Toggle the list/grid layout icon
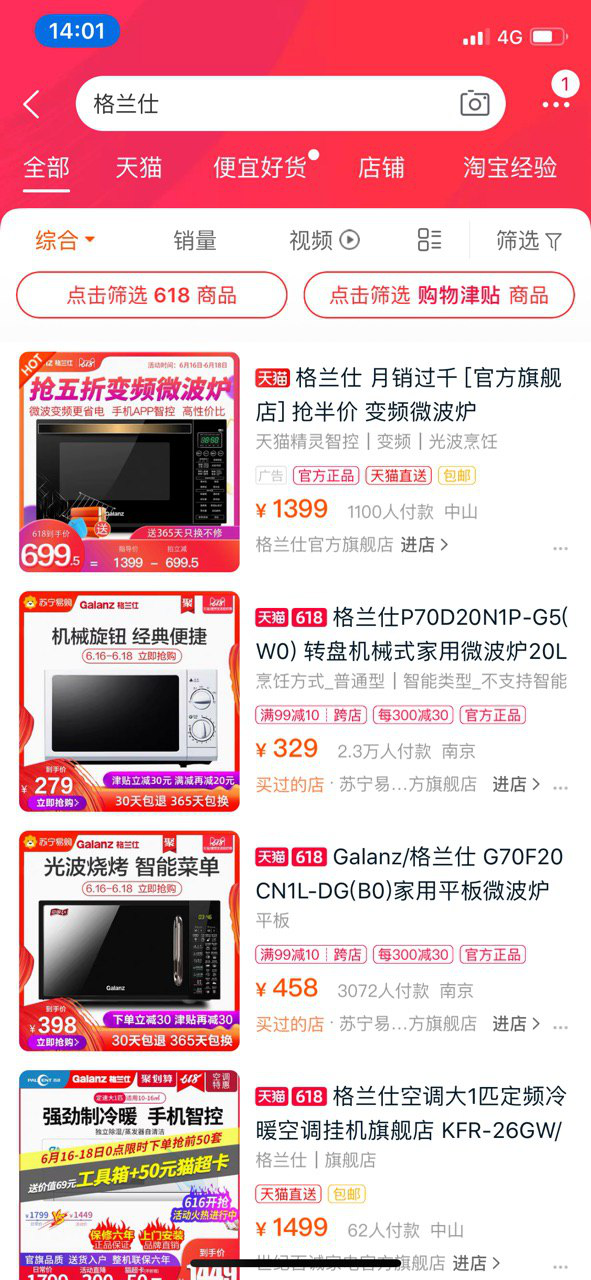The width and height of the screenshot is (591, 1280). coord(429,240)
